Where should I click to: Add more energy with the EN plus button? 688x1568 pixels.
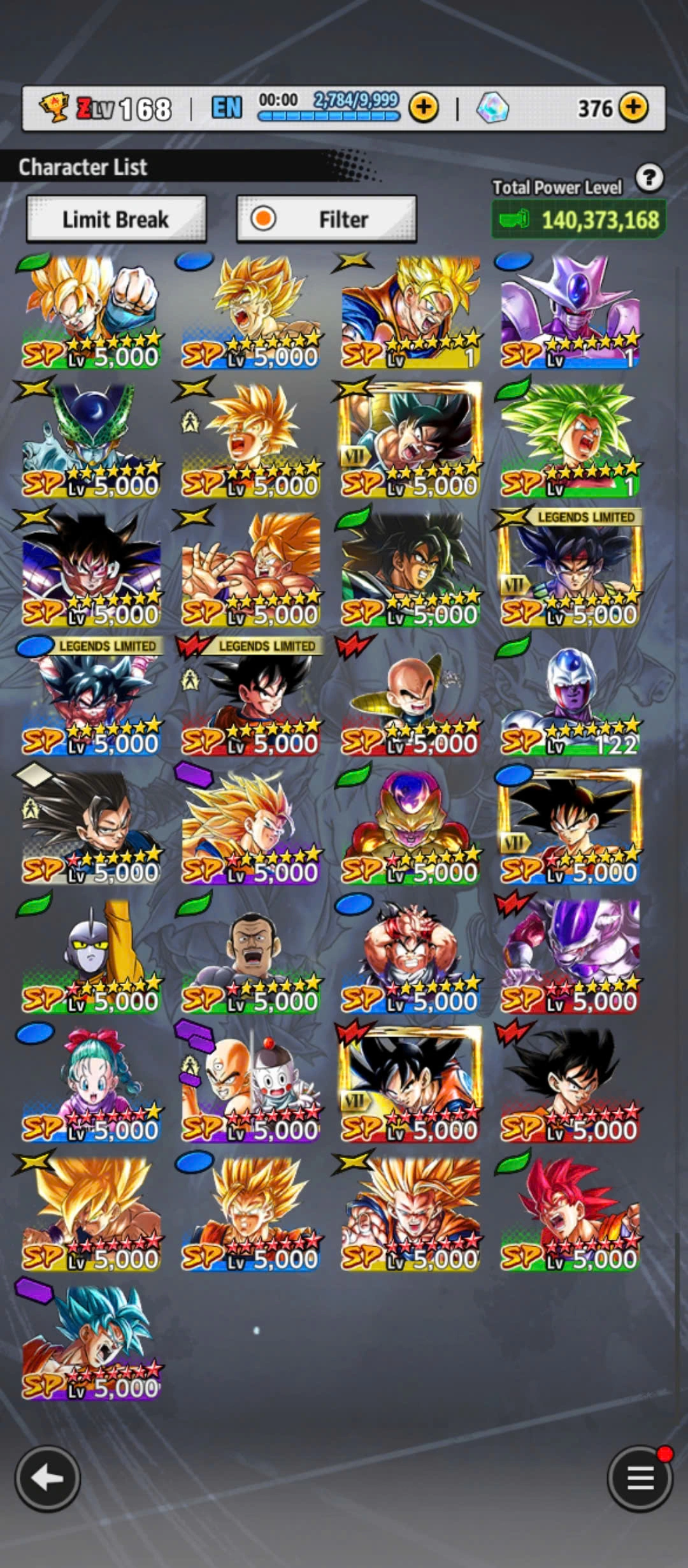pos(424,108)
